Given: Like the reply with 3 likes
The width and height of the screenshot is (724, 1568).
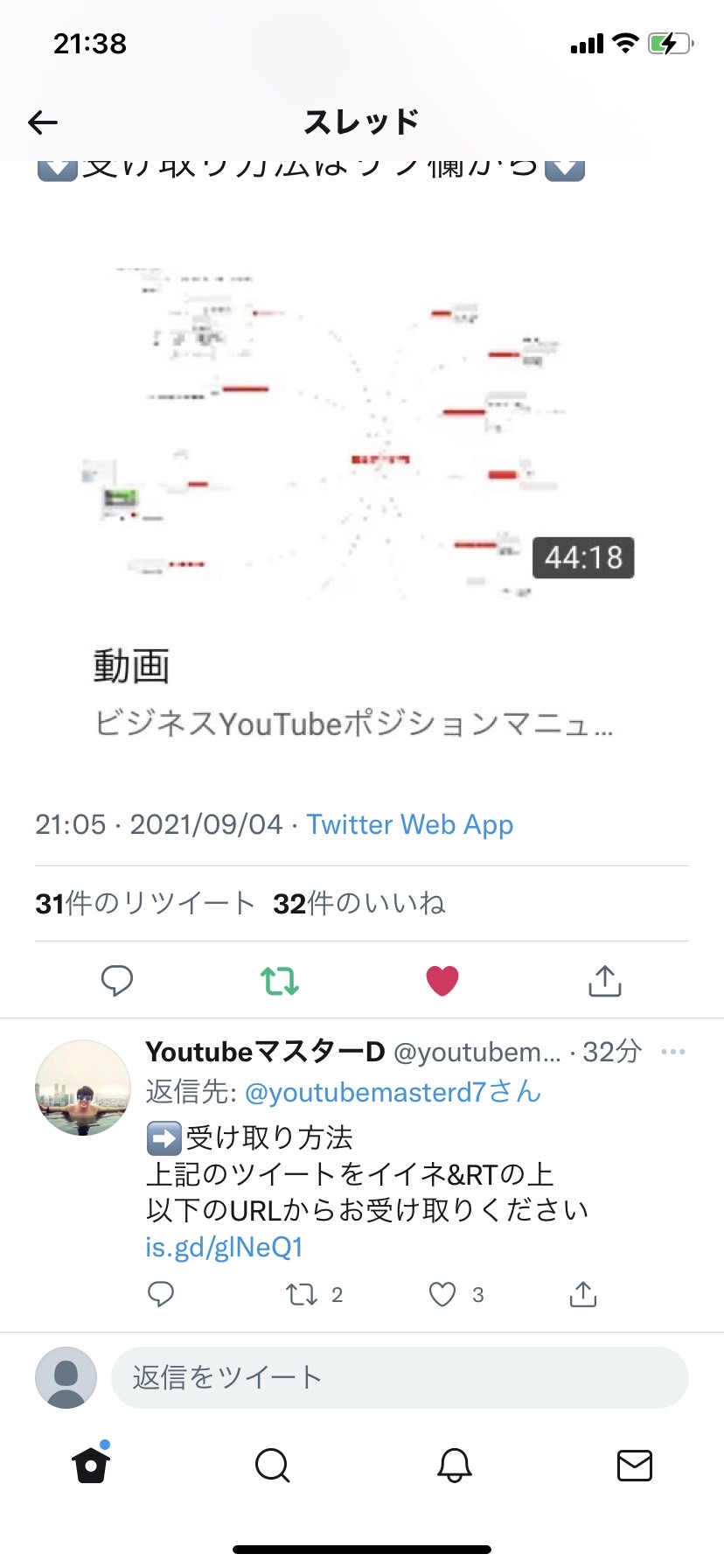Looking at the screenshot, I should coord(456,1294).
